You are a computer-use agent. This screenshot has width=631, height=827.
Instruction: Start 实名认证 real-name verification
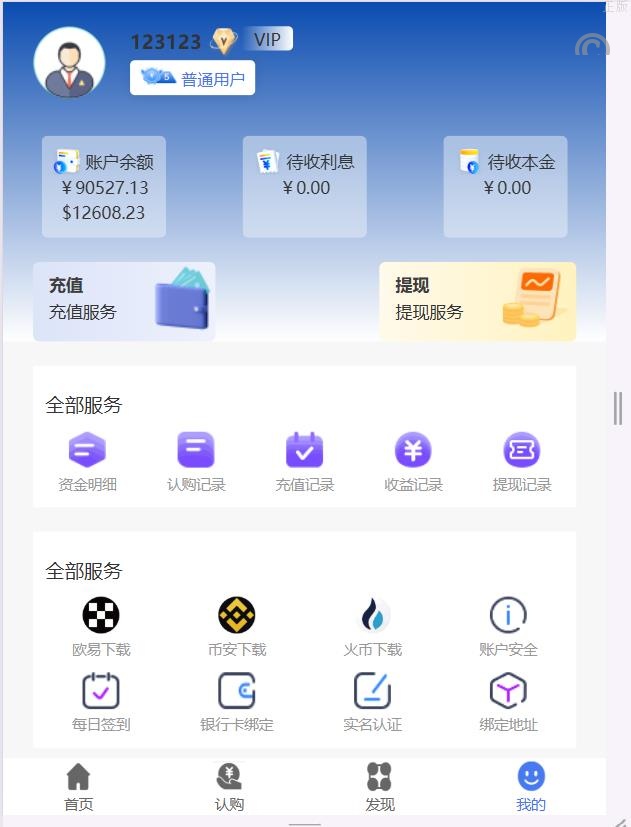click(373, 702)
